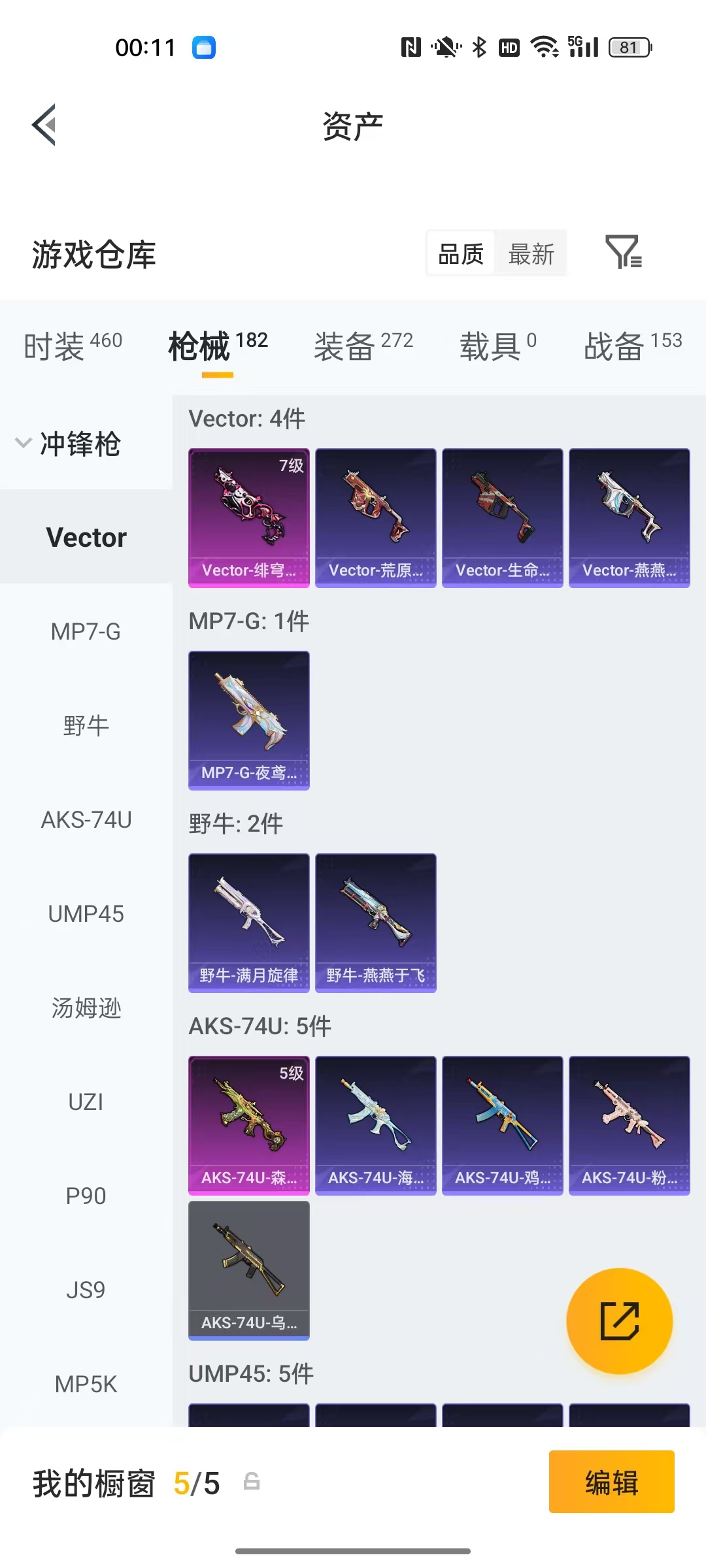Viewport: 706px width, 1568px height.
Task: Sort the warehouse by 最新
Action: point(531,253)
